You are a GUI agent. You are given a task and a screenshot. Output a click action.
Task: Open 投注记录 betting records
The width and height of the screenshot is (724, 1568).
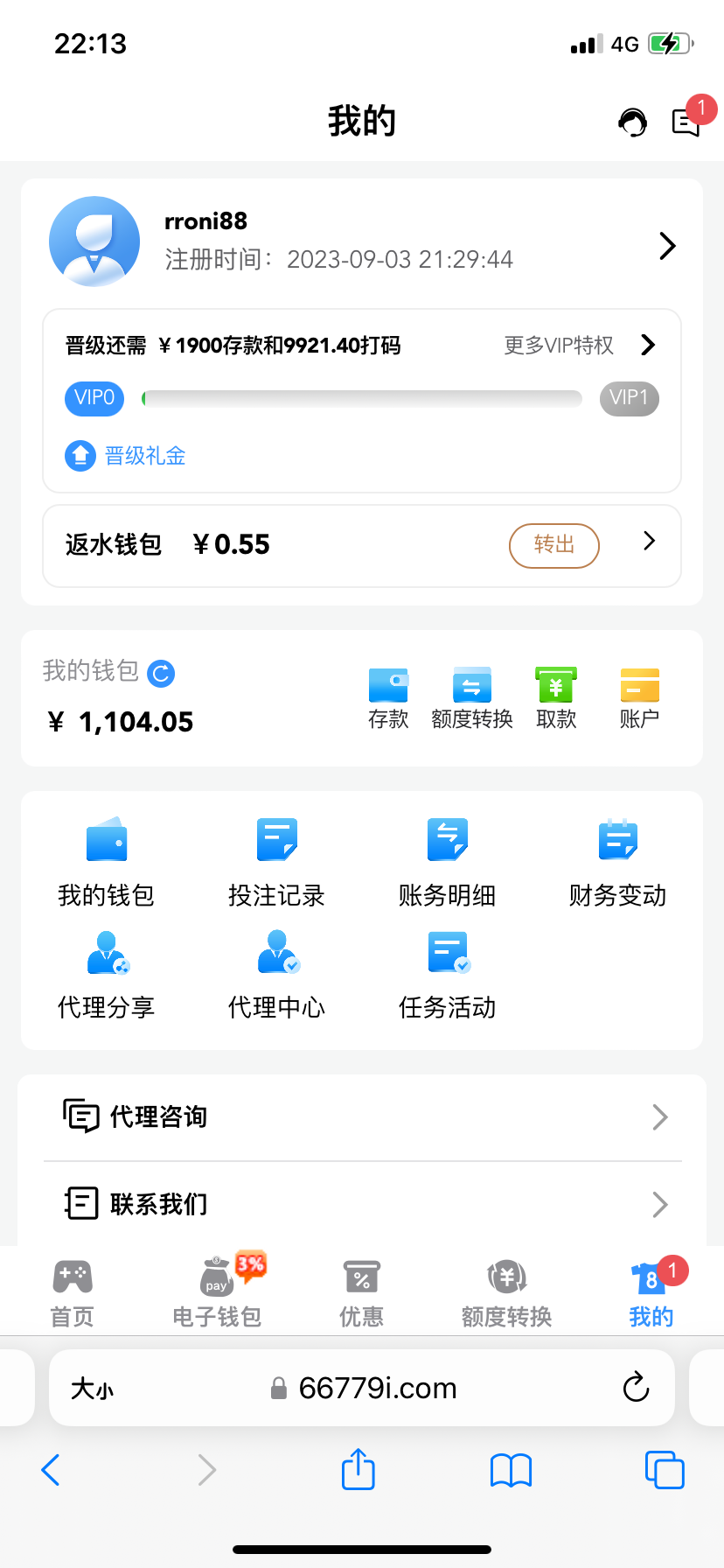[x=276, y=862]
